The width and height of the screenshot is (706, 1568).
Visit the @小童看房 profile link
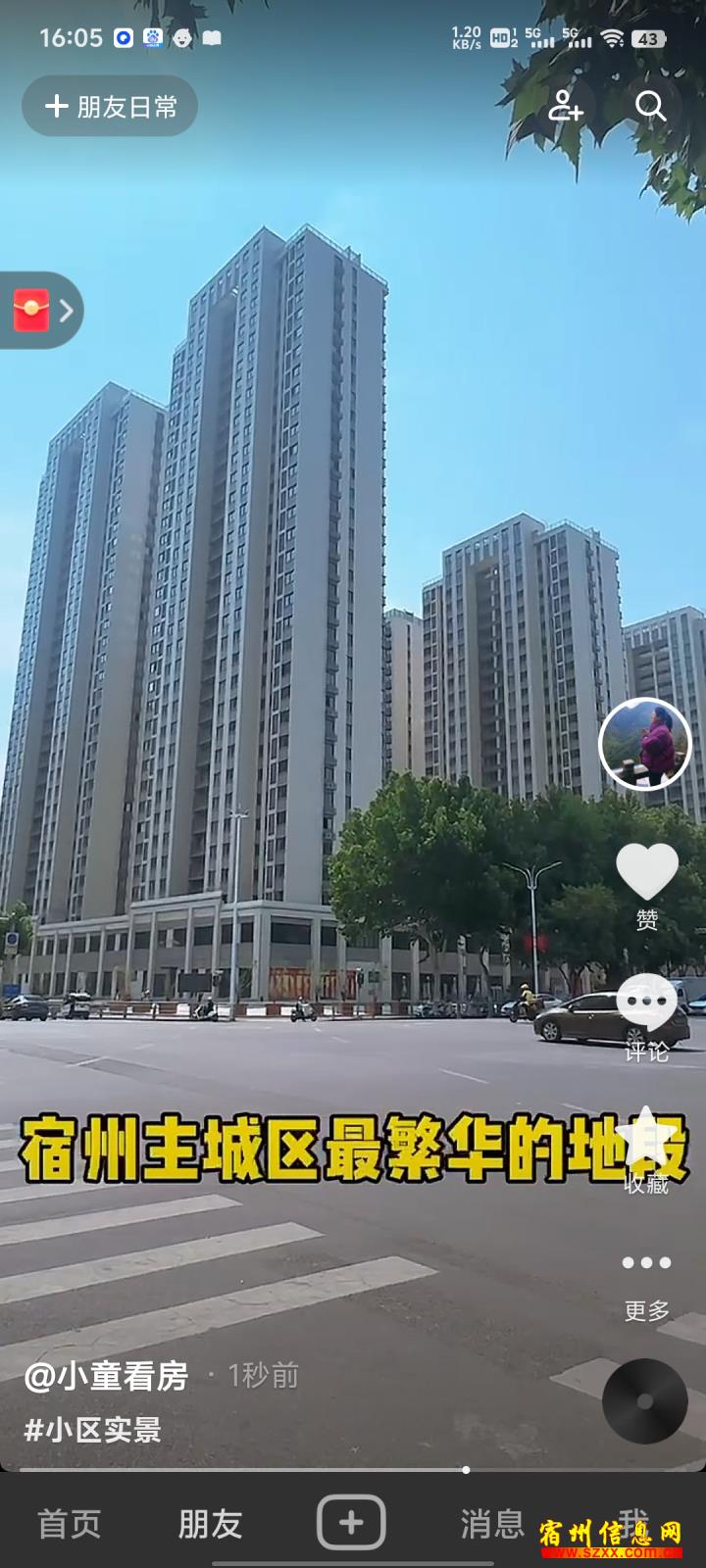pos(106,1376)
